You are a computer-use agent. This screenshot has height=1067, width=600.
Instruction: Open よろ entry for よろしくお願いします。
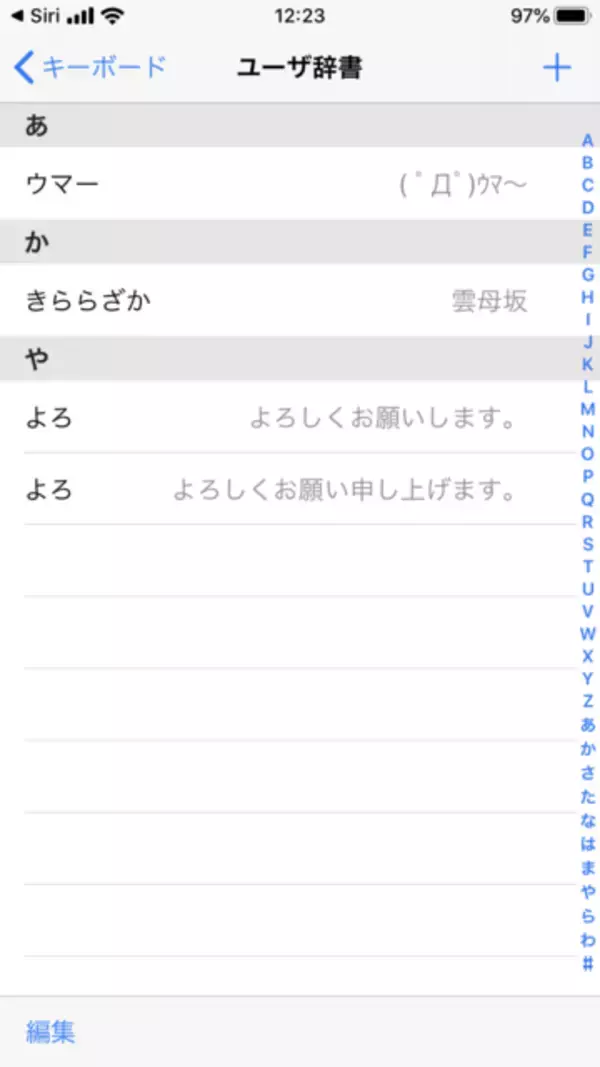280,417
